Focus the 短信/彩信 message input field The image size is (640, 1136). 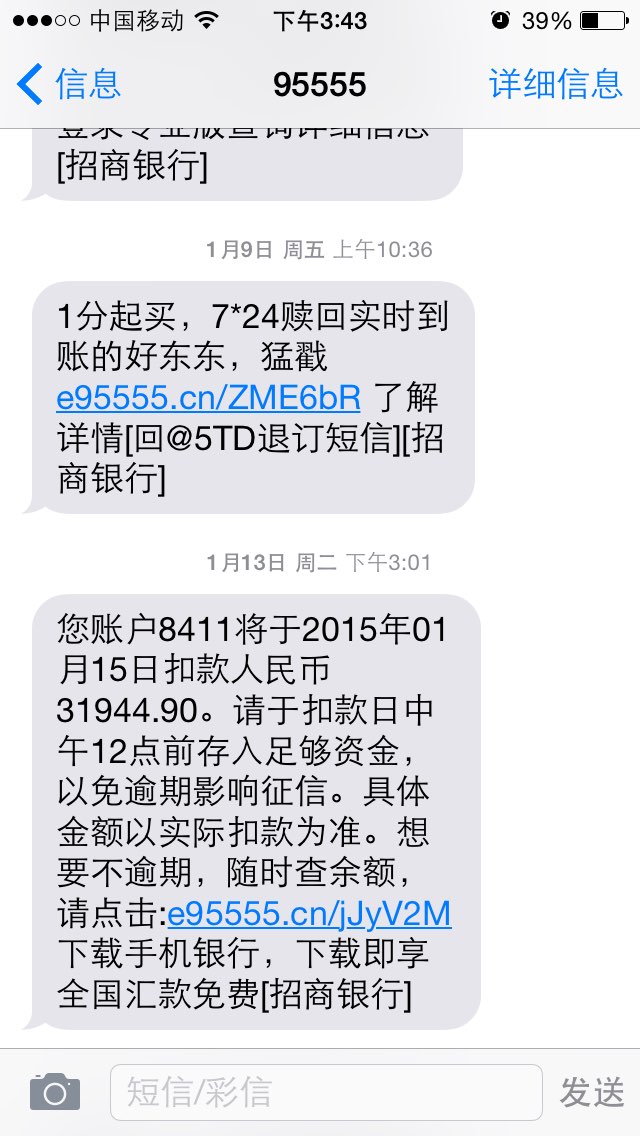coord(326,1093)
